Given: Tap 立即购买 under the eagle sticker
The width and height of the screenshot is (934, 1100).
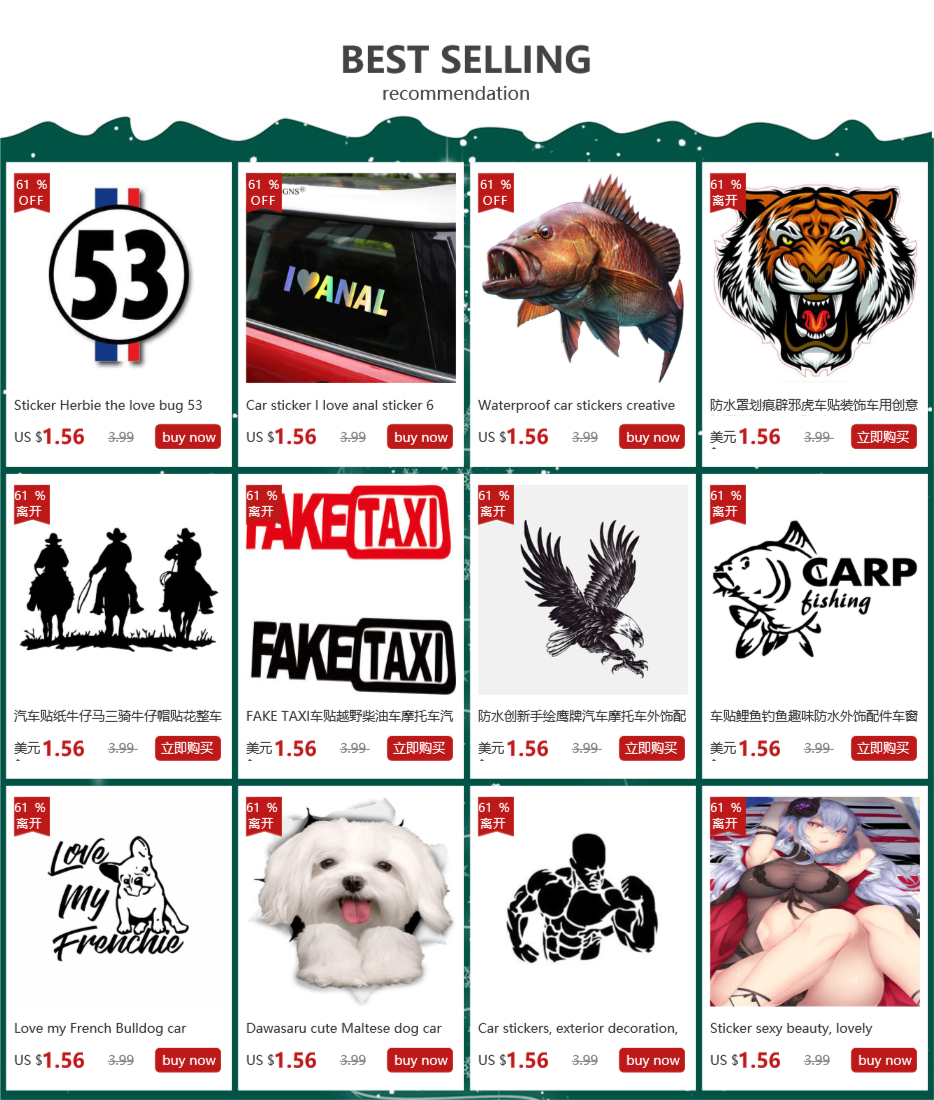Looking at the screenshot, I should tap(652, 749).
